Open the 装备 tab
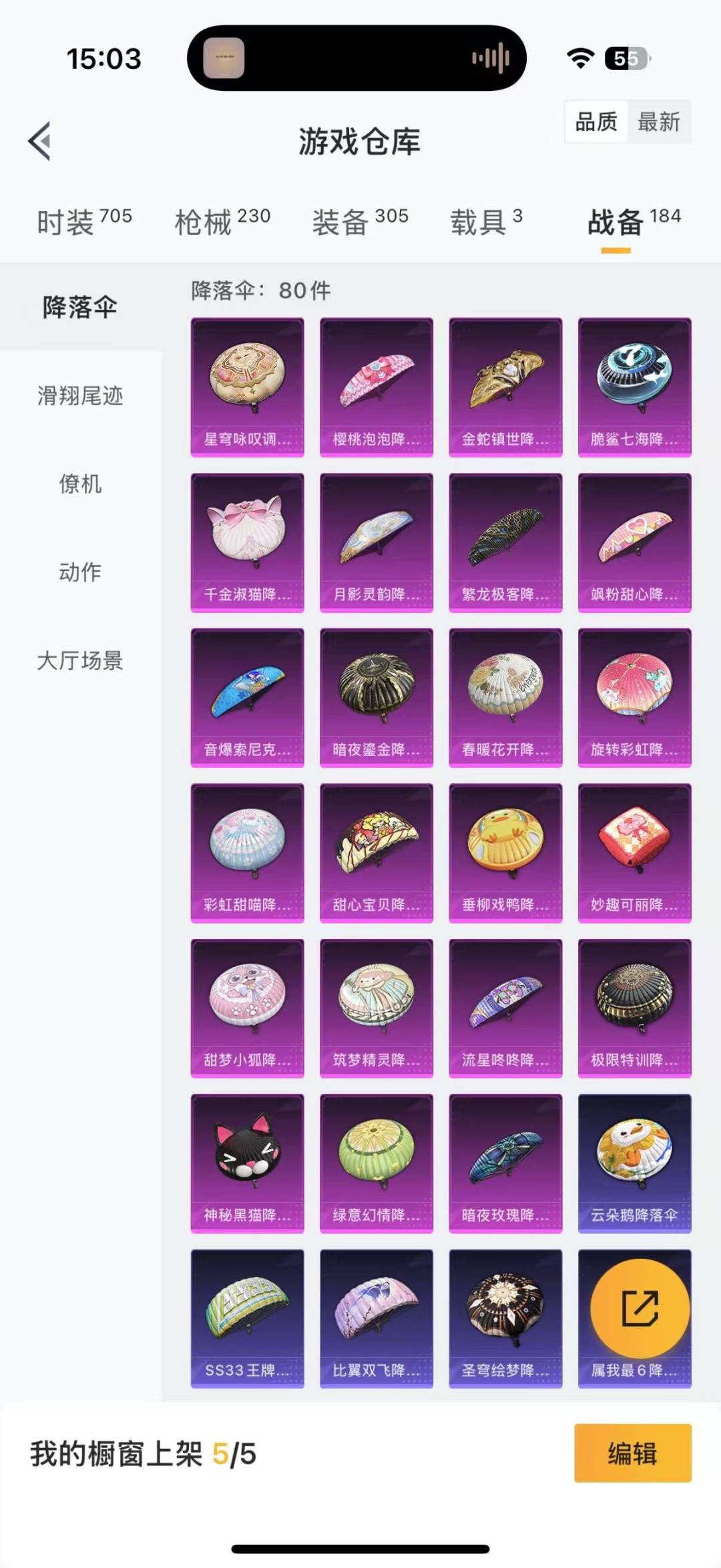The image size is (721, 1568). coord(360,222)
